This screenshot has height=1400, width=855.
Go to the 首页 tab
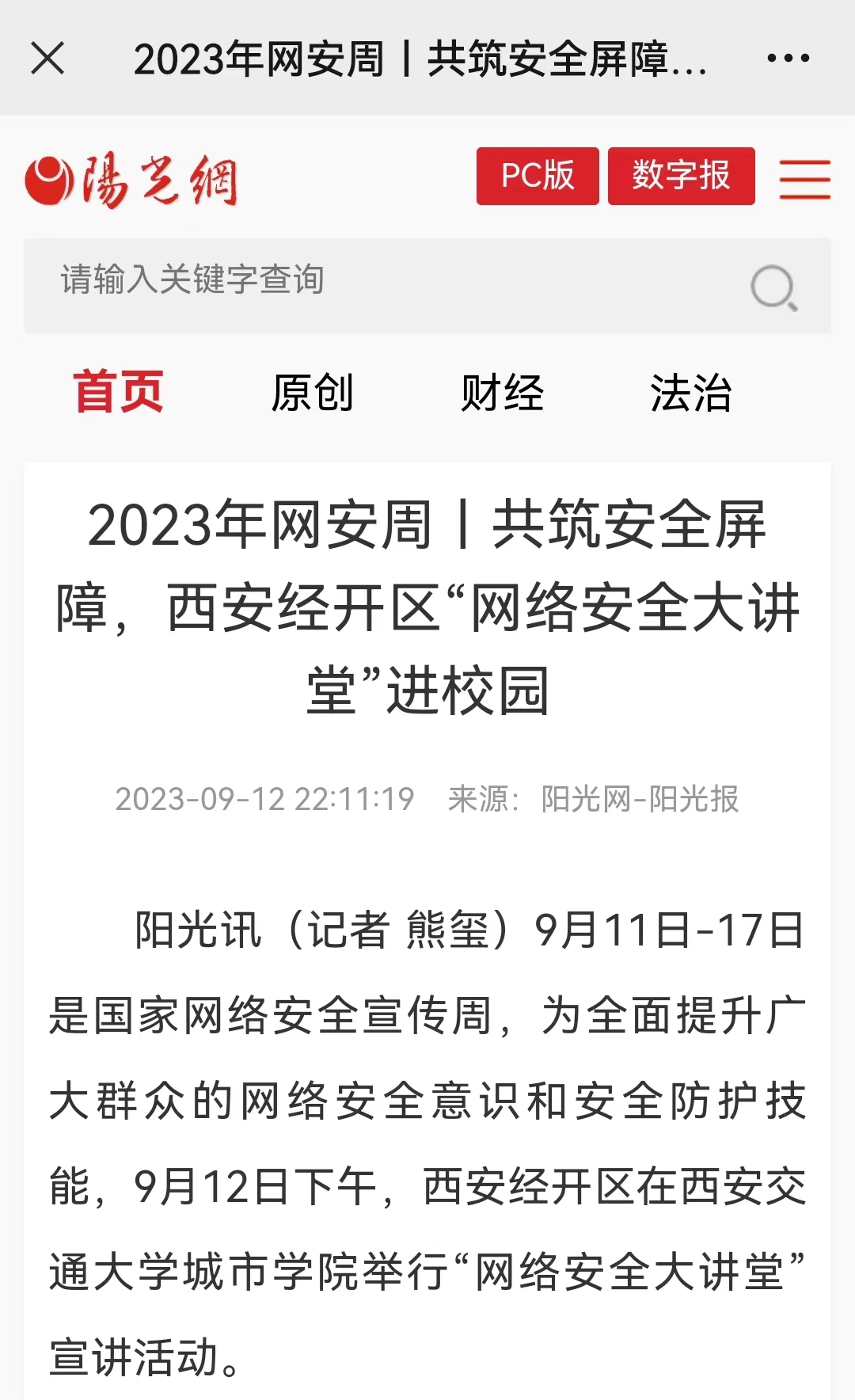pyautogui.click(x=119, y=392)
